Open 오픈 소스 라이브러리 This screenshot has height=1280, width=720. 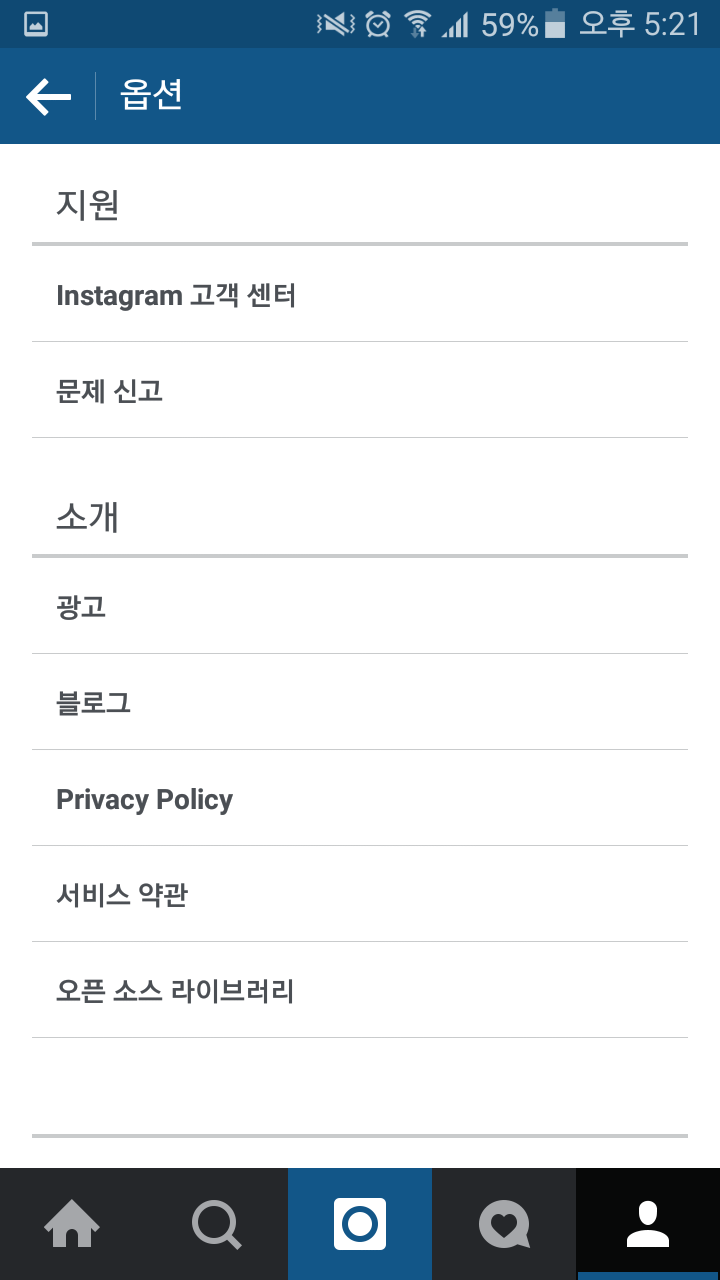coord(360,990)
